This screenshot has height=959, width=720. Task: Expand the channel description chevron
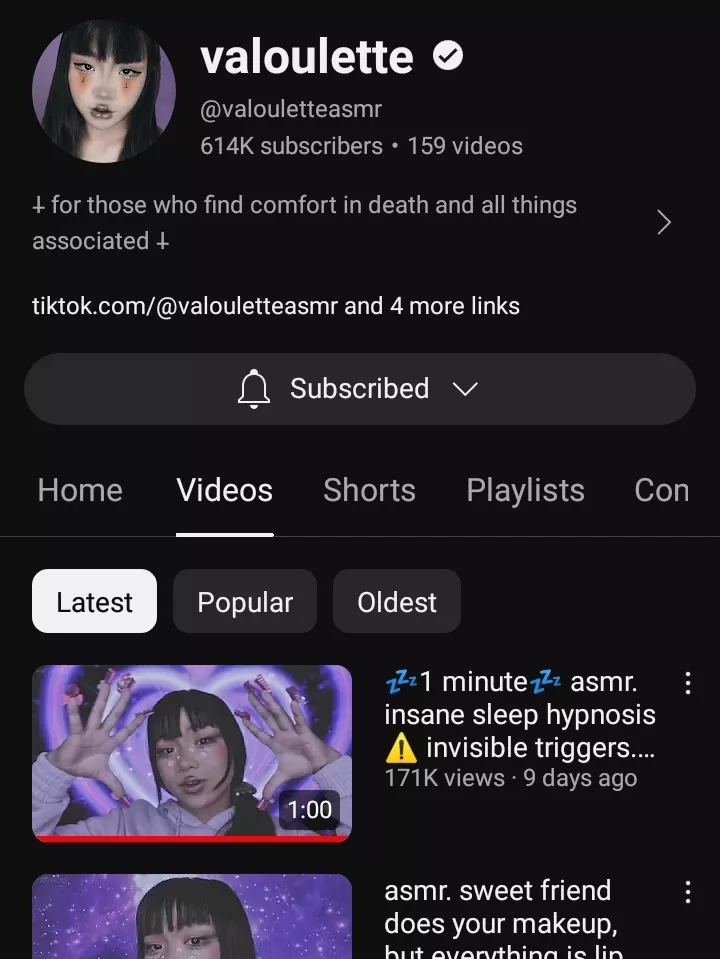663,222
